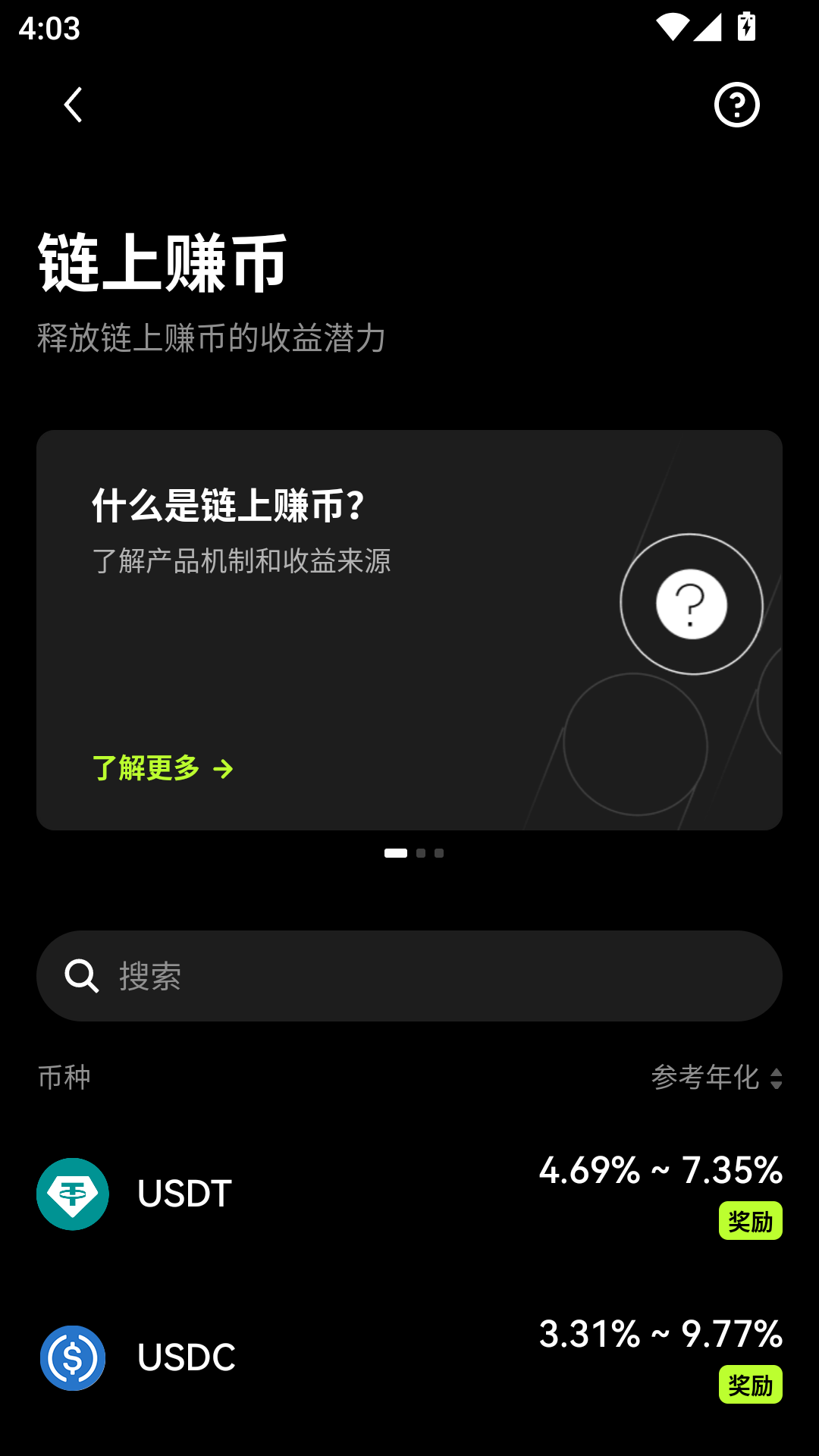The height and width of the screenshot is (1456, 819).
Task: Select the third carousel dot
Action: click(438, 852)
